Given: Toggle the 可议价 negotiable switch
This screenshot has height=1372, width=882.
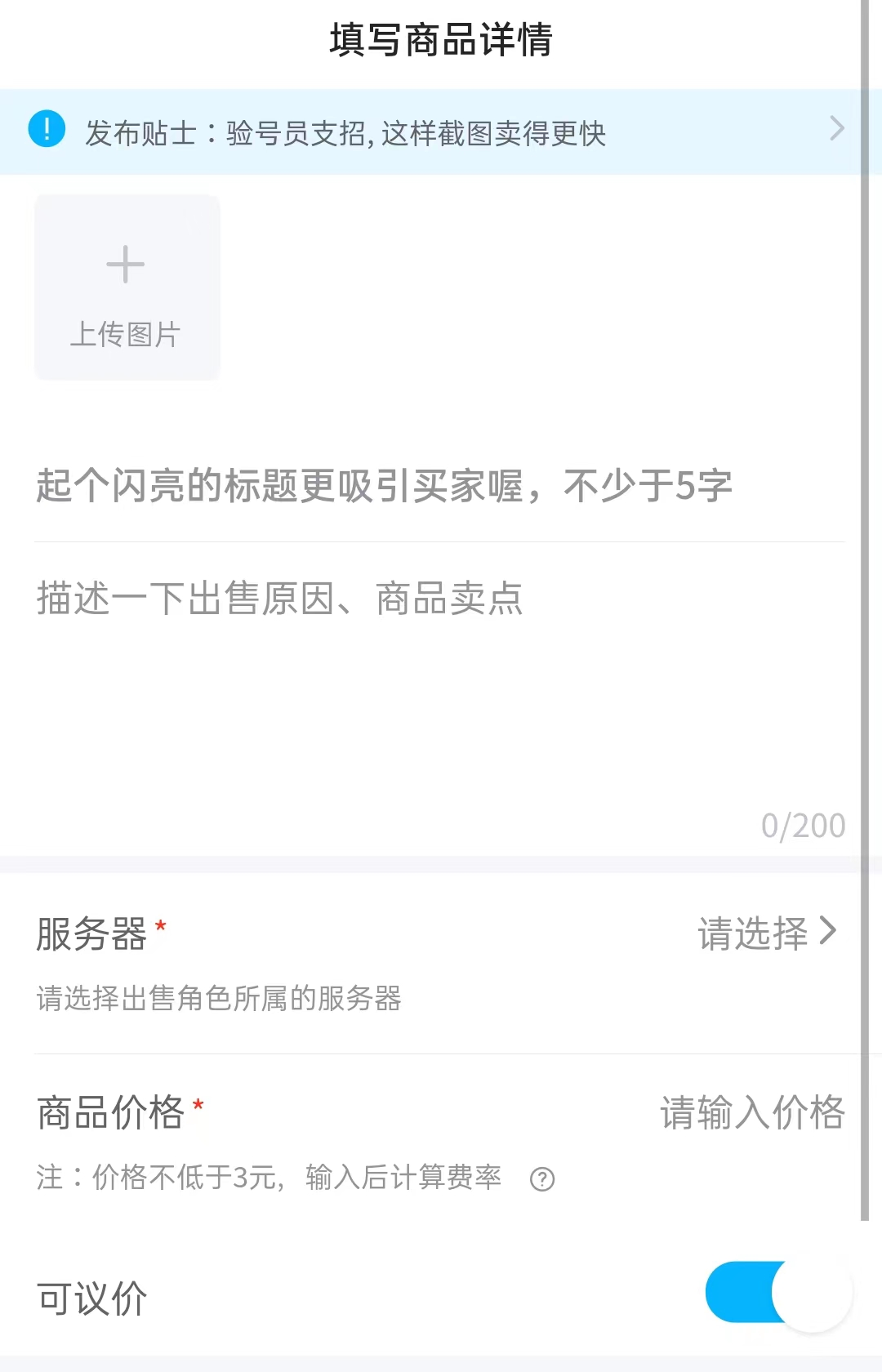Looking at the screenshot, I should pos(777,1293).
